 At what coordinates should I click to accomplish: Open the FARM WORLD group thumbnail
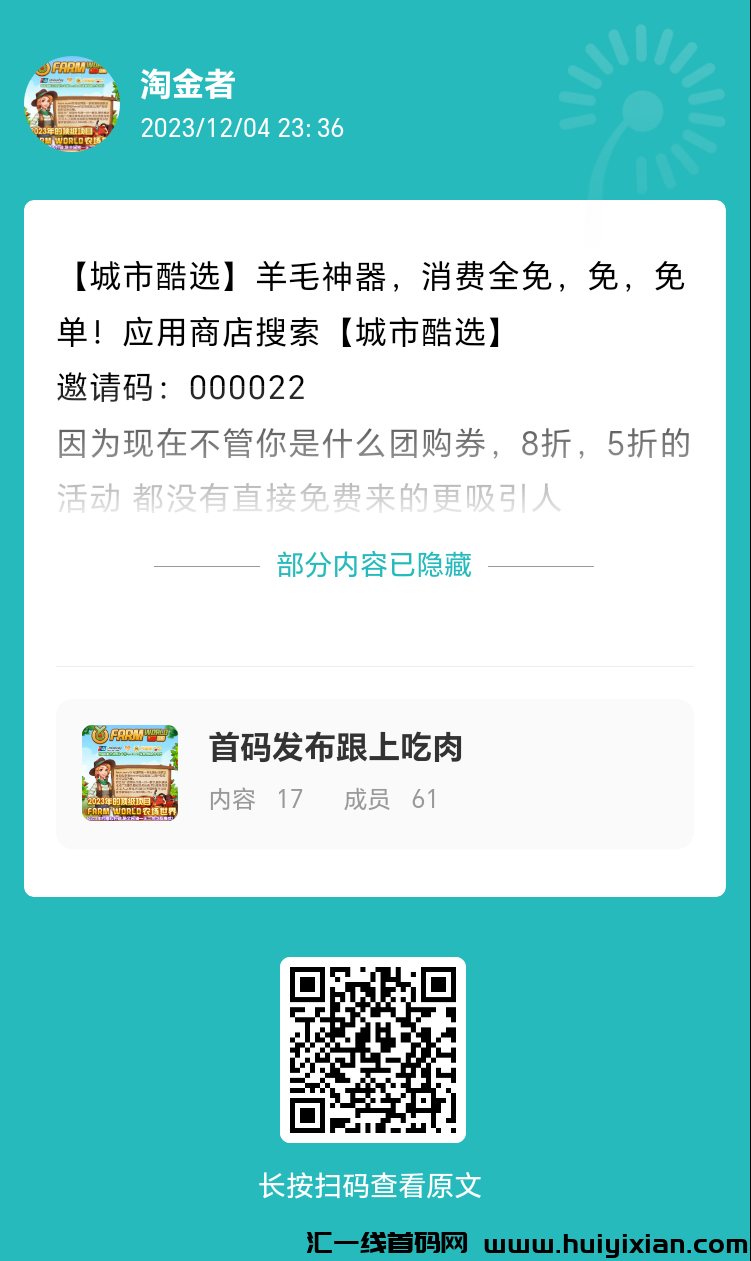pyautogui.click(x=130, y=773)
